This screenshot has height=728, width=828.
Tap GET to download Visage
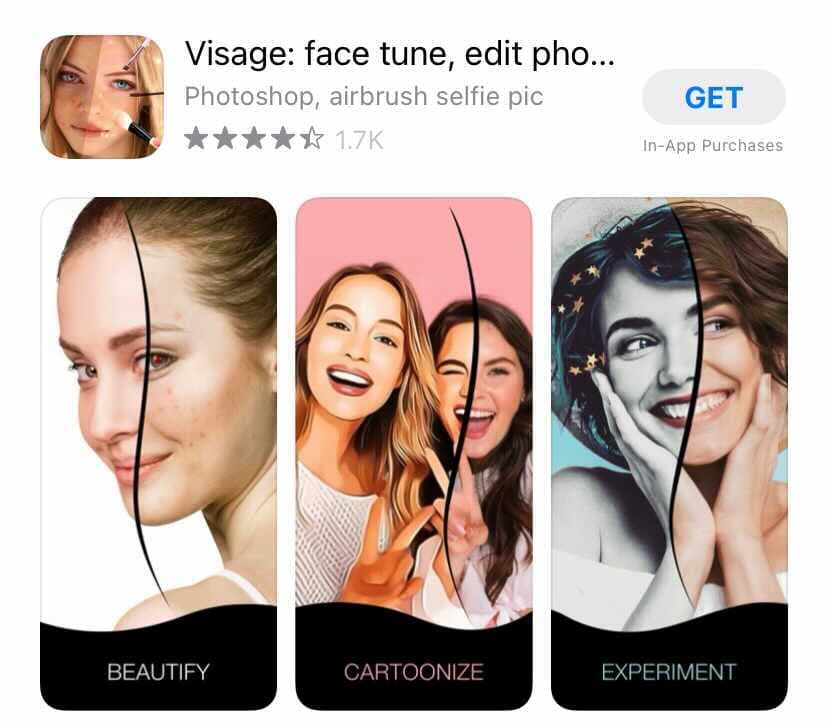click(x=713, y=98)
